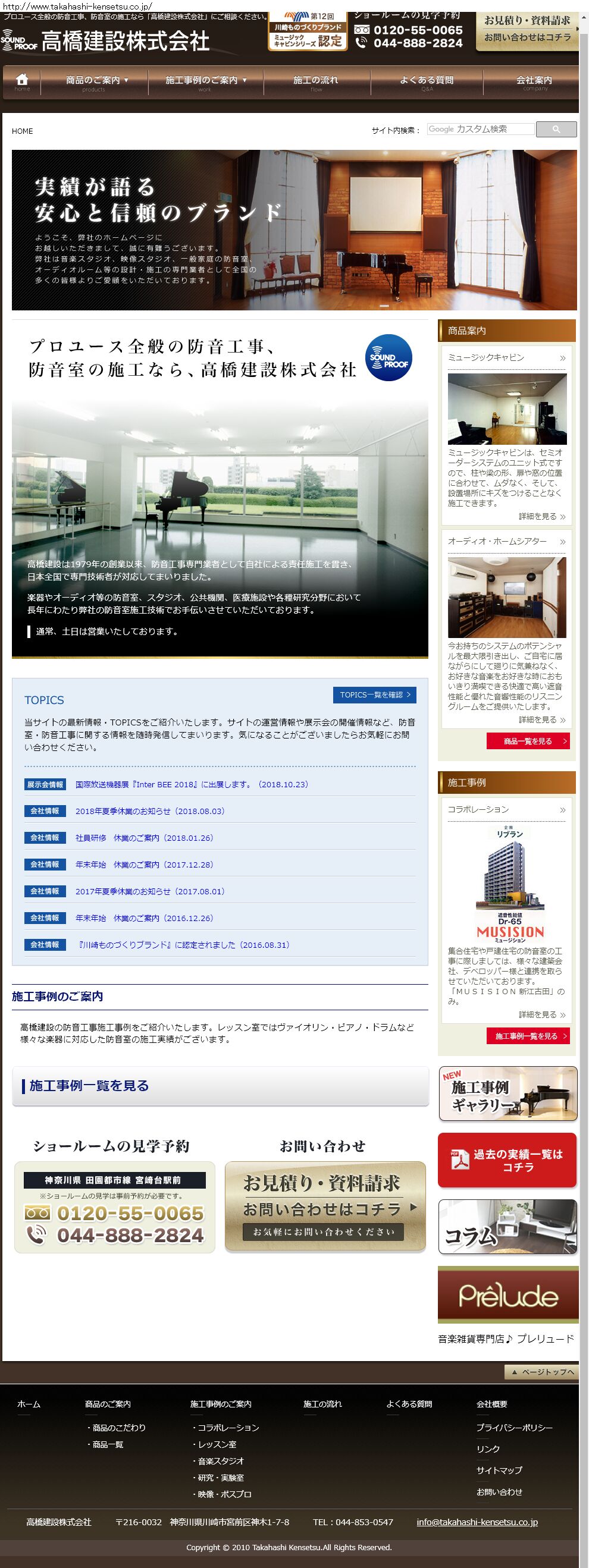Tap the magnifier search button

coord(556,129)
